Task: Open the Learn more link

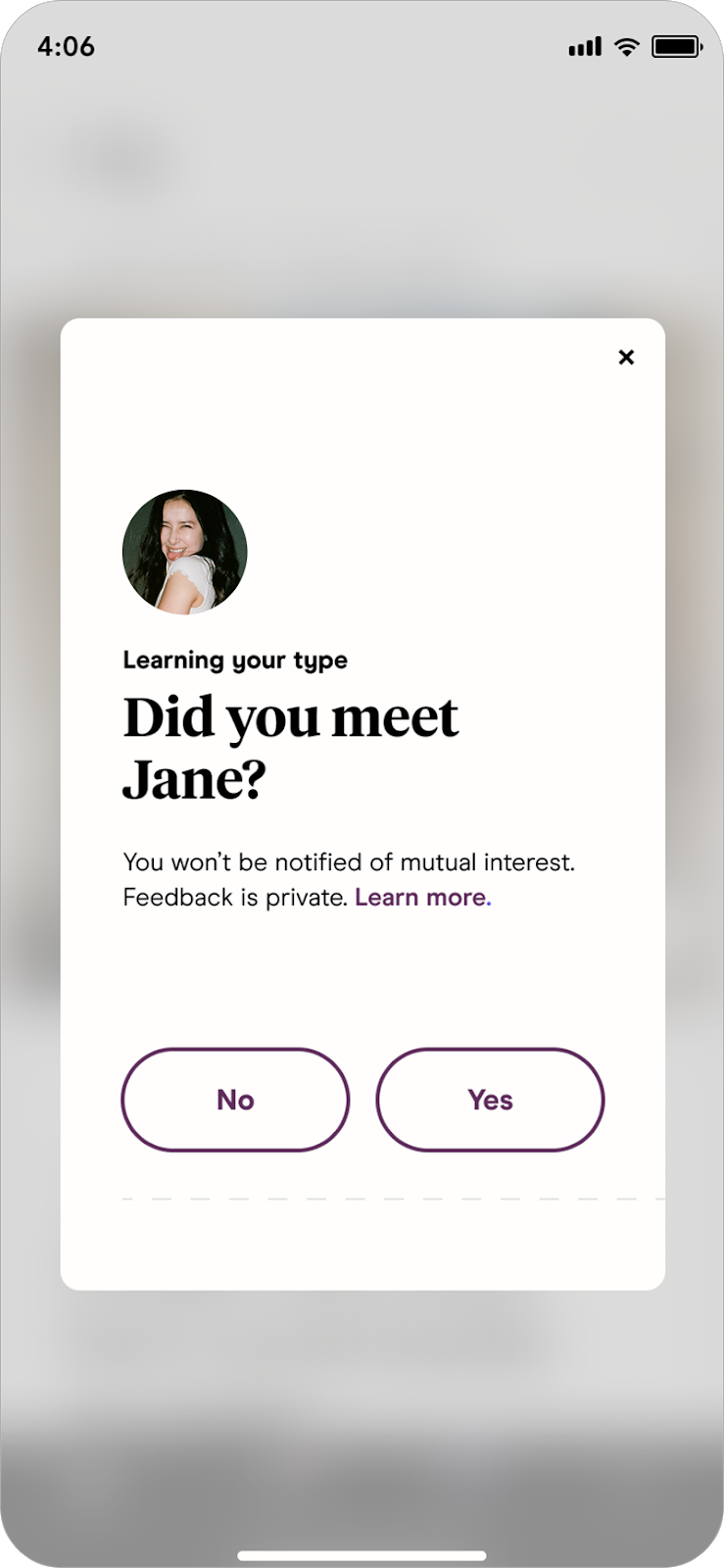Action: tap(422, 898)
